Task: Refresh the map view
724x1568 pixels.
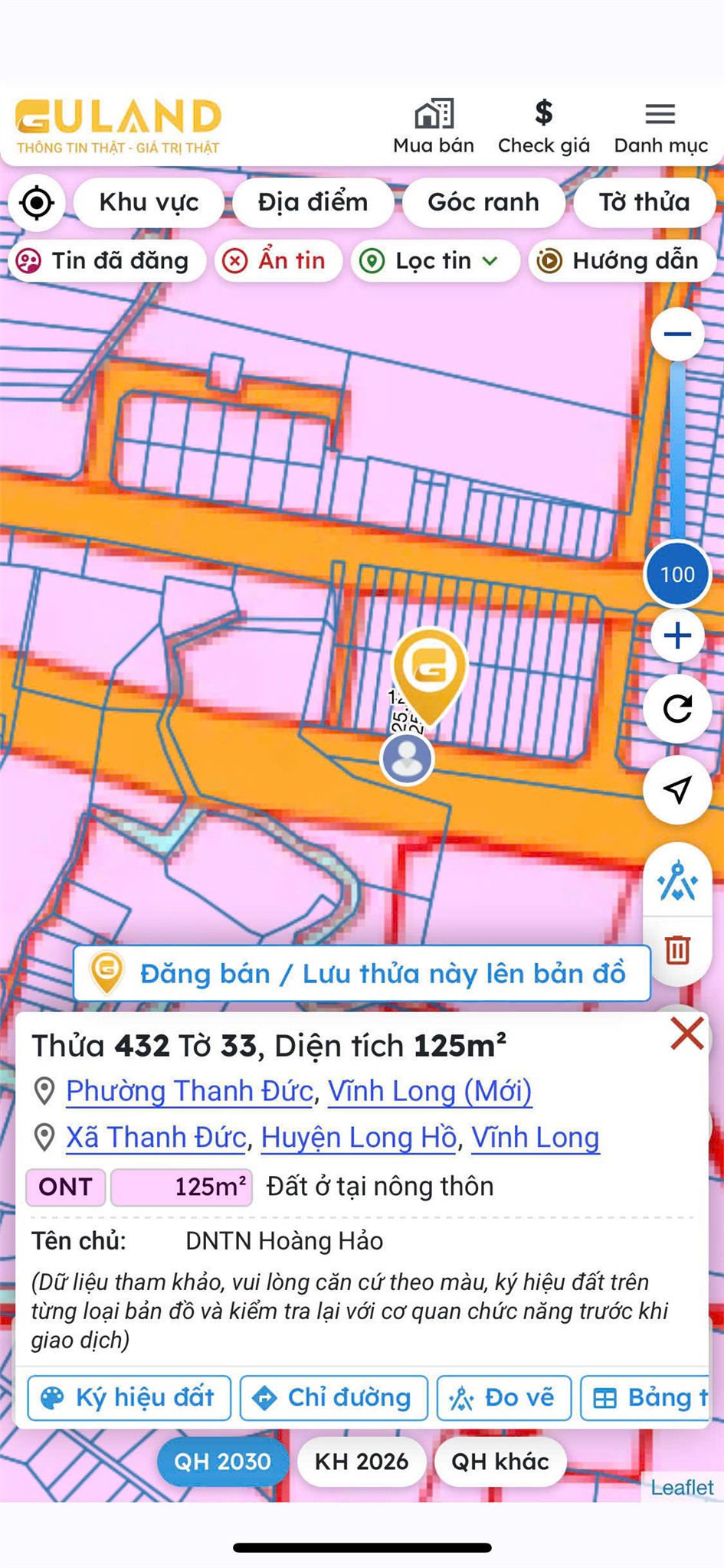Action: [x=677, y=709]
